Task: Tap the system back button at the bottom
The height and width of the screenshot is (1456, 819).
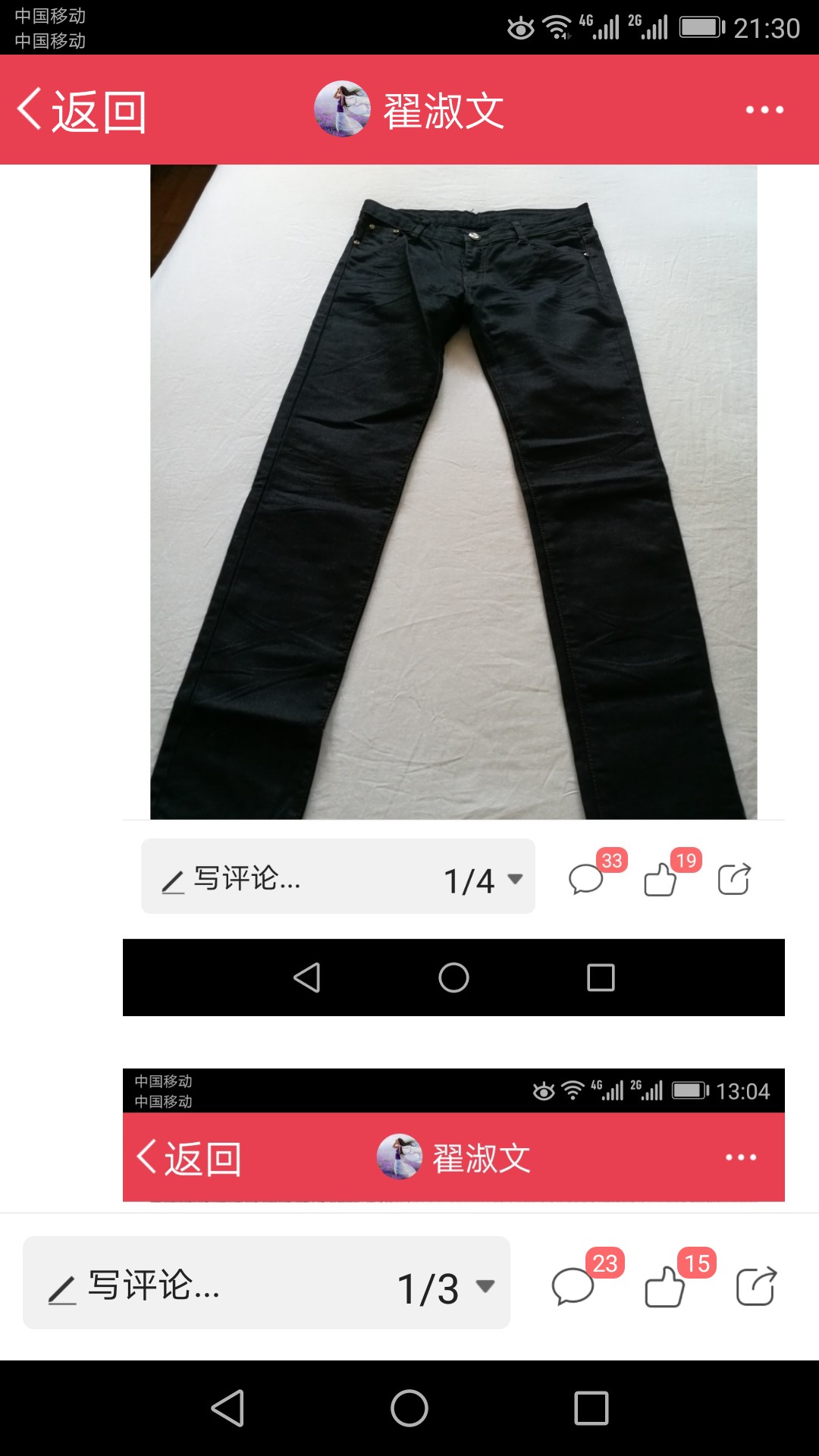Action: click(x=227, y=1408)
